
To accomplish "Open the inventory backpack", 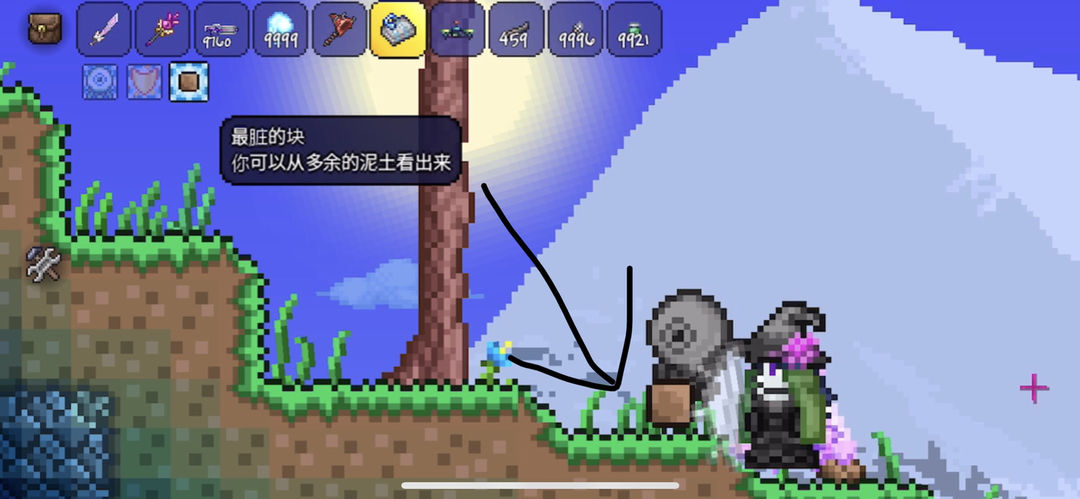I will (44, 29).
